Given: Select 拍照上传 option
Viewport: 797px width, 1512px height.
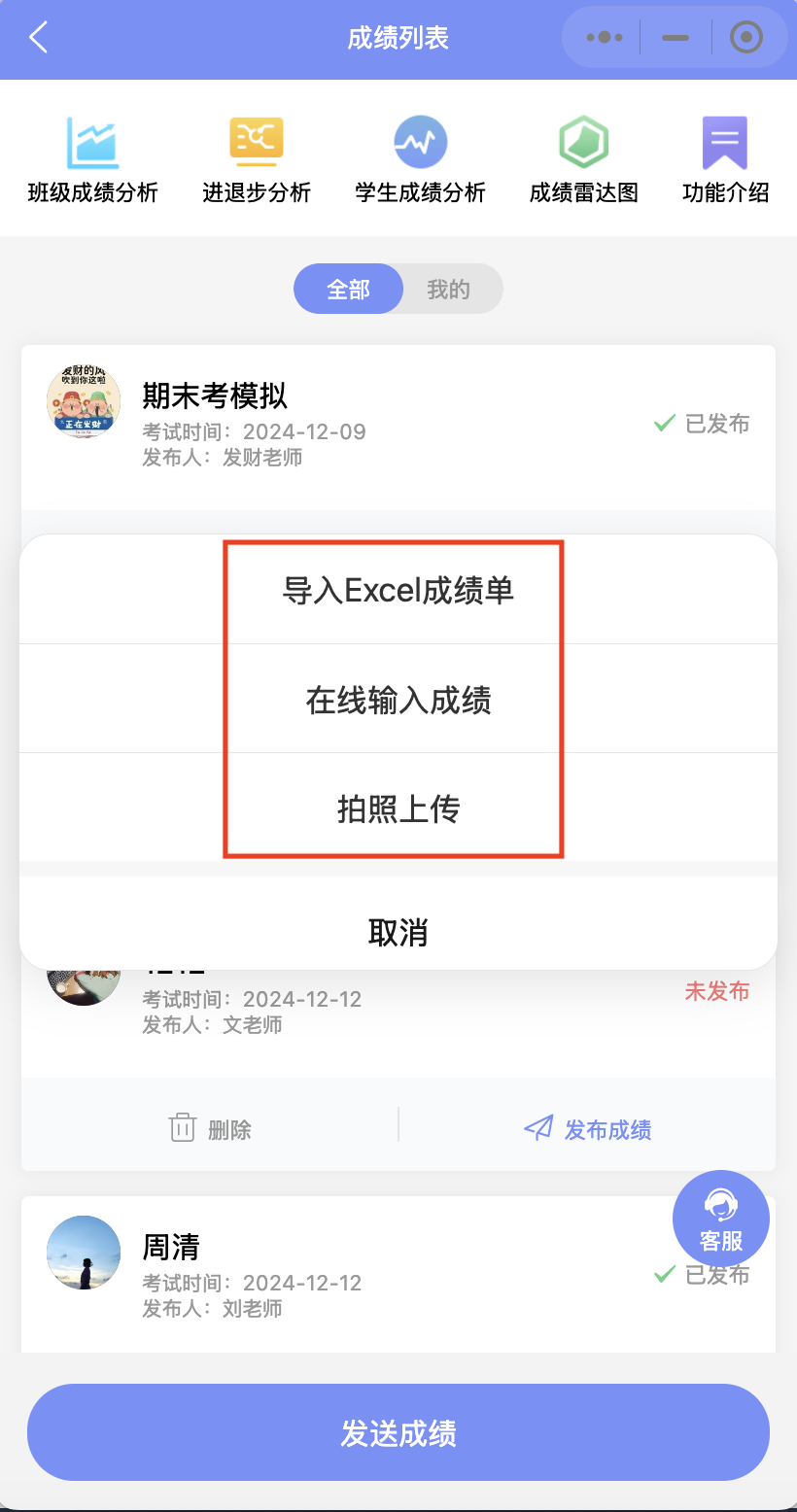Looking at the screenshot, I should coord(398,808).
